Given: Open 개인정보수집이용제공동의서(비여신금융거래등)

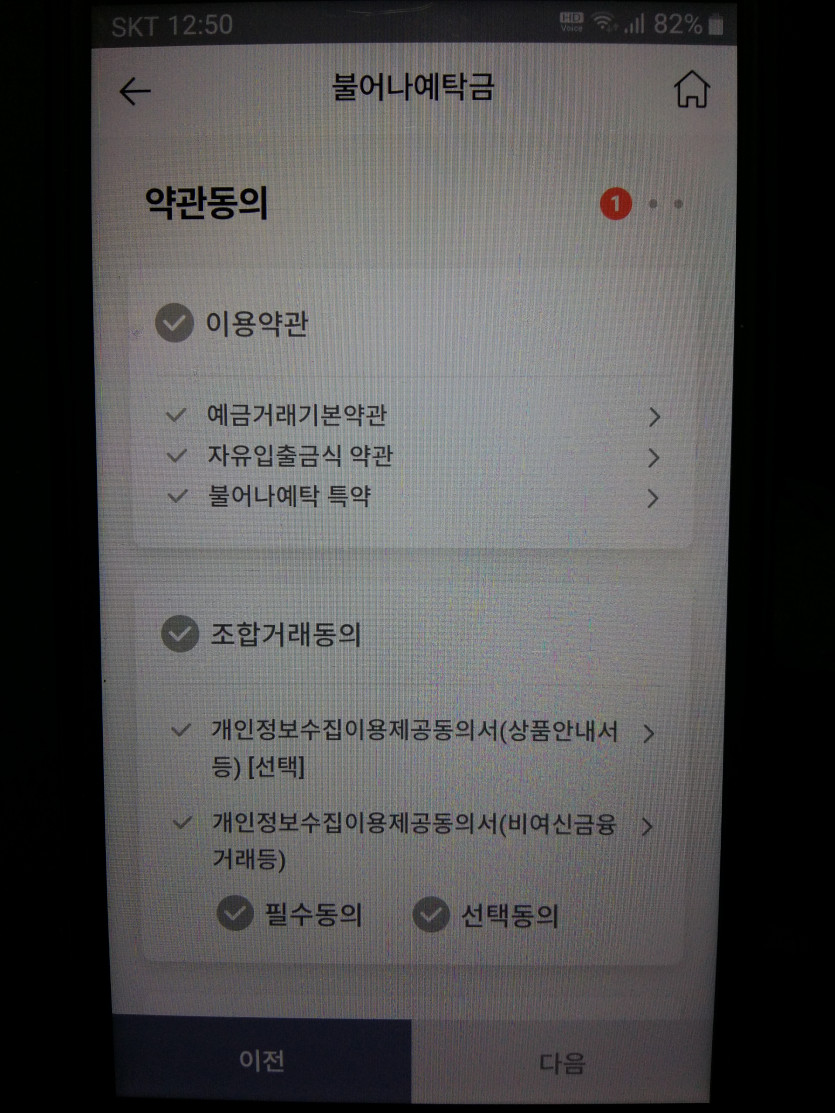Looking at the screenshot, I should (648, 827).
